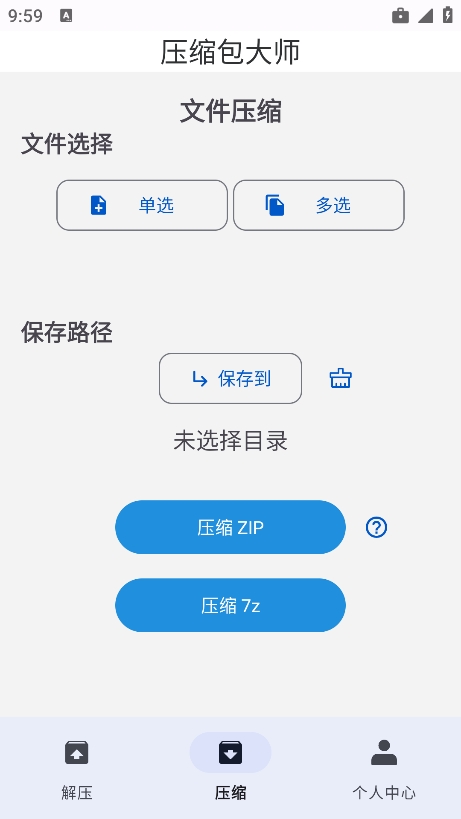The image size is (461, 819).
Task: Select the 压缩 tab
Action: (230, 768)
